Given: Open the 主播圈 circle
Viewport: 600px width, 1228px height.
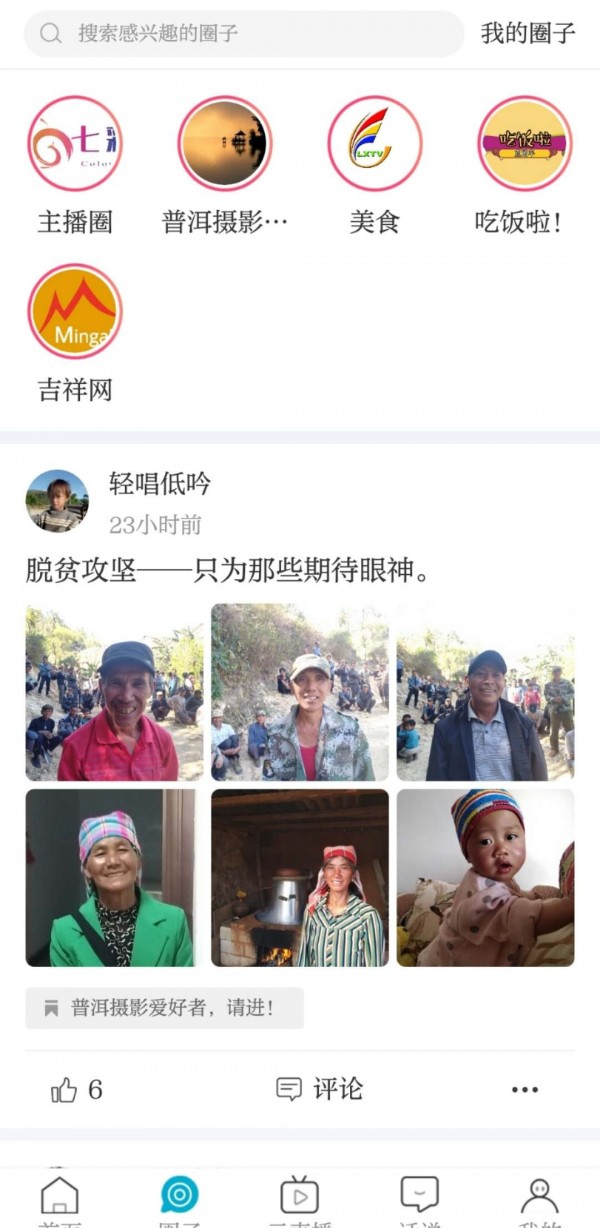Looking at the screenshot, I should pos(75,144).
